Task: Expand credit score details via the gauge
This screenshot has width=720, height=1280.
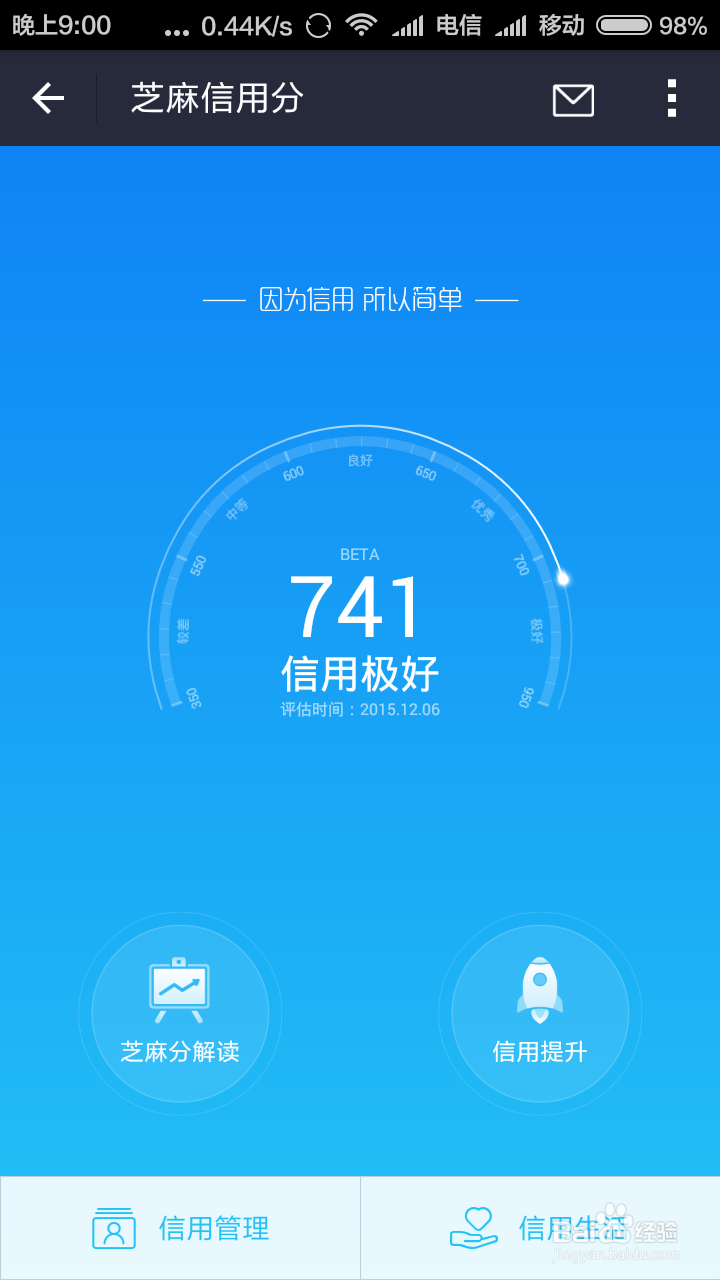Action: [360, 580]
